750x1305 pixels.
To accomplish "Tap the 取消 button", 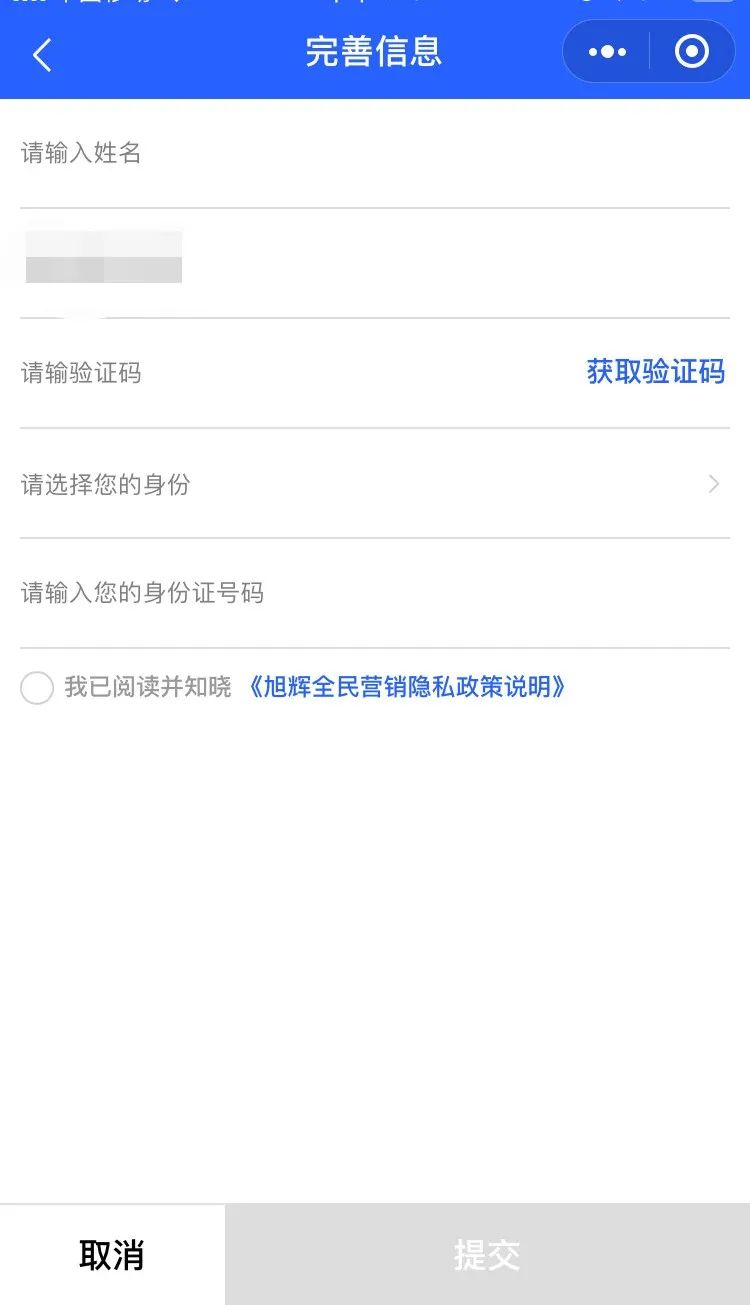I will 112,1255.
